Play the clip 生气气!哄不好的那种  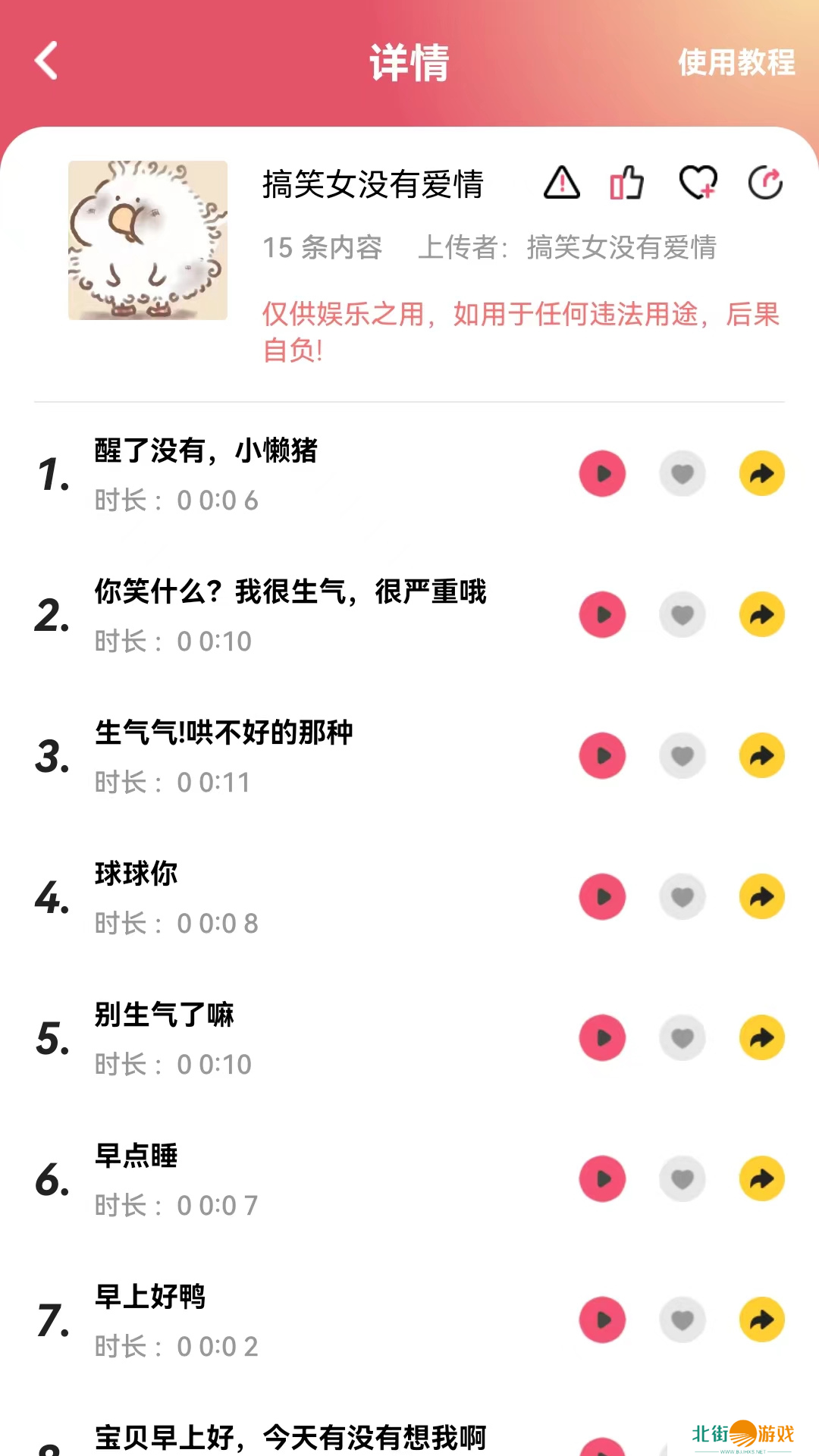(x=602, y=756)
